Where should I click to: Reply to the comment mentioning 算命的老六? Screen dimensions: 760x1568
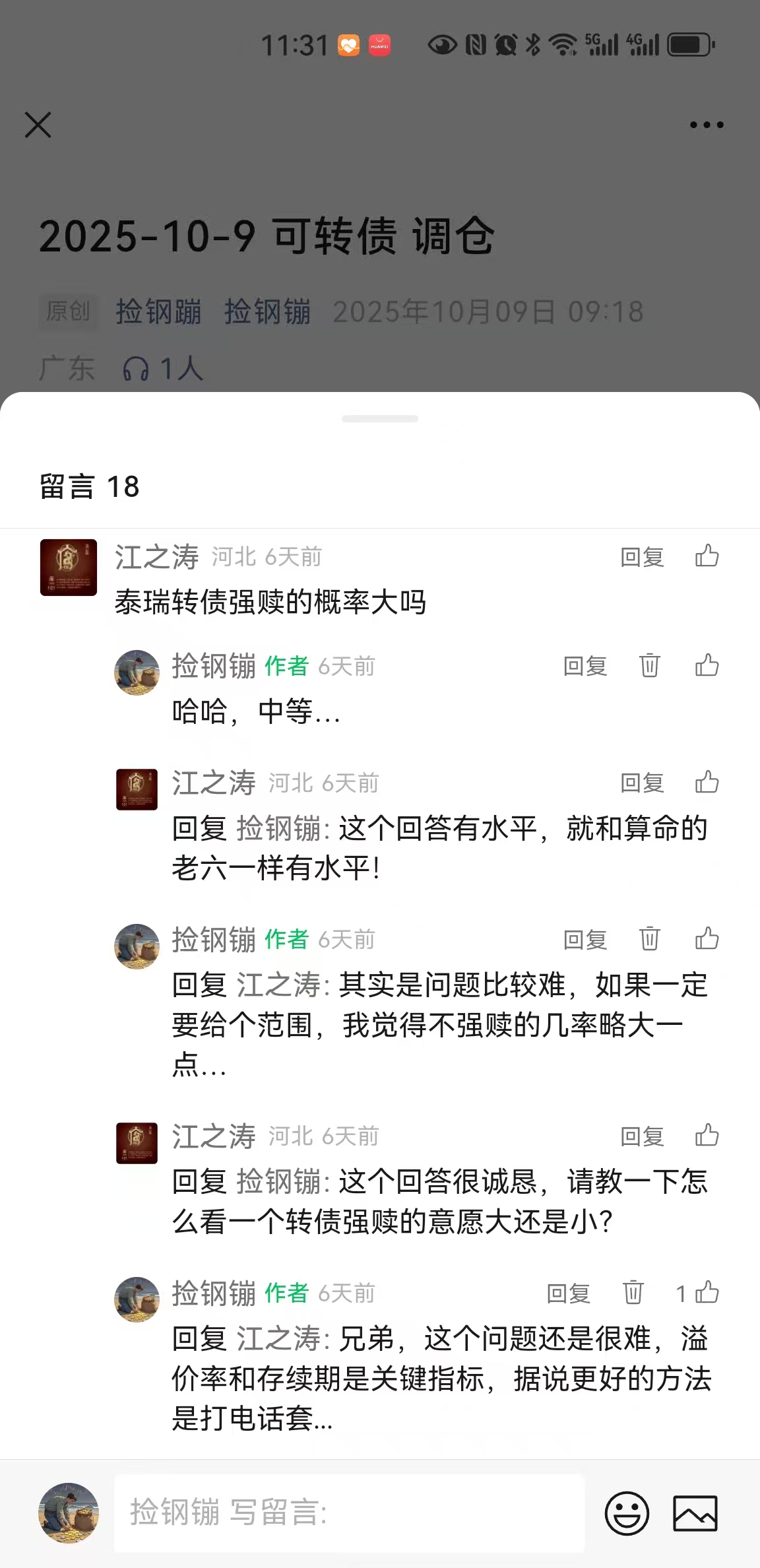[x=641, y=783]
